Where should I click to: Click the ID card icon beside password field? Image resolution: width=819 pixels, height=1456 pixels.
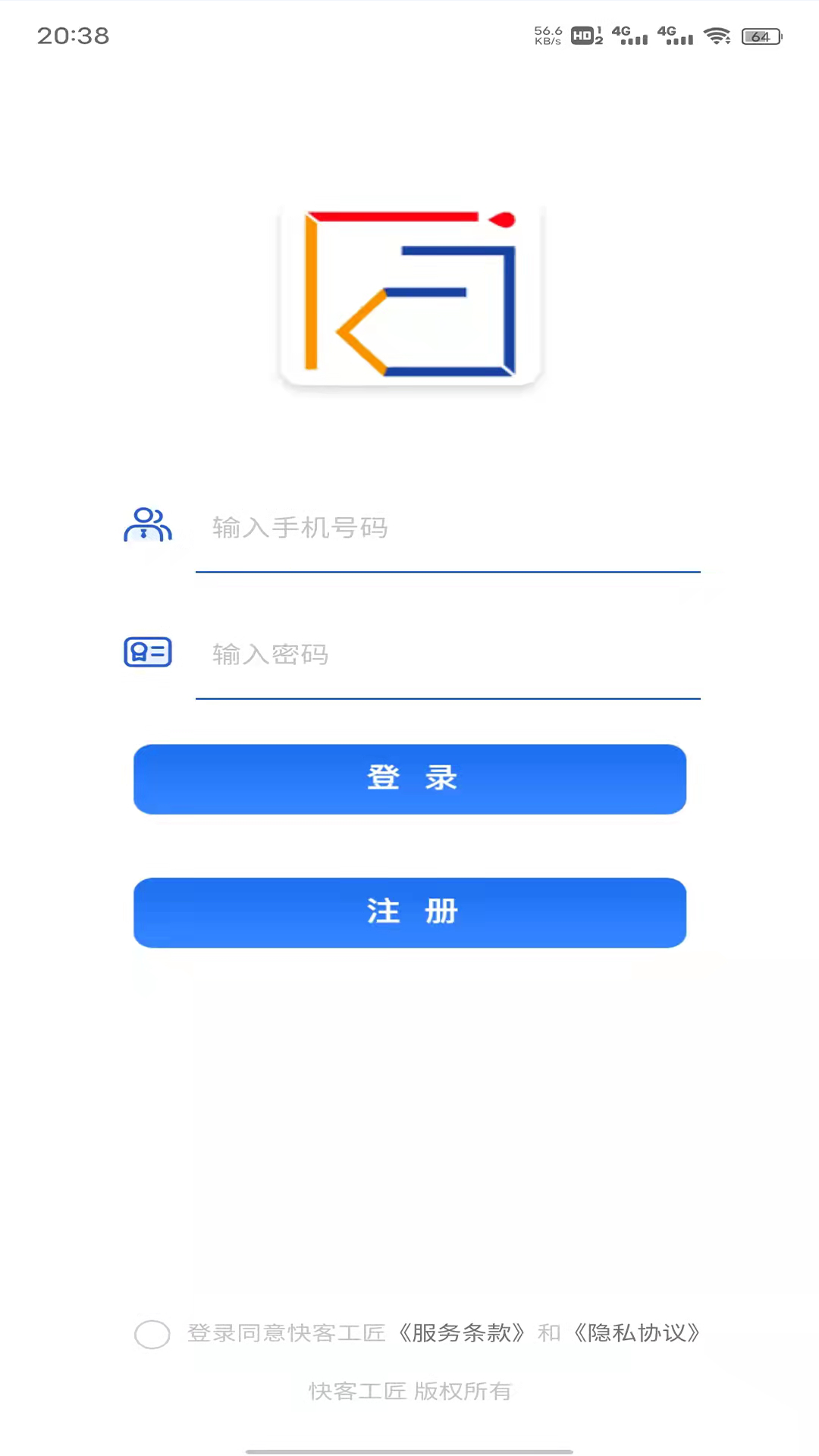(148, 652)
